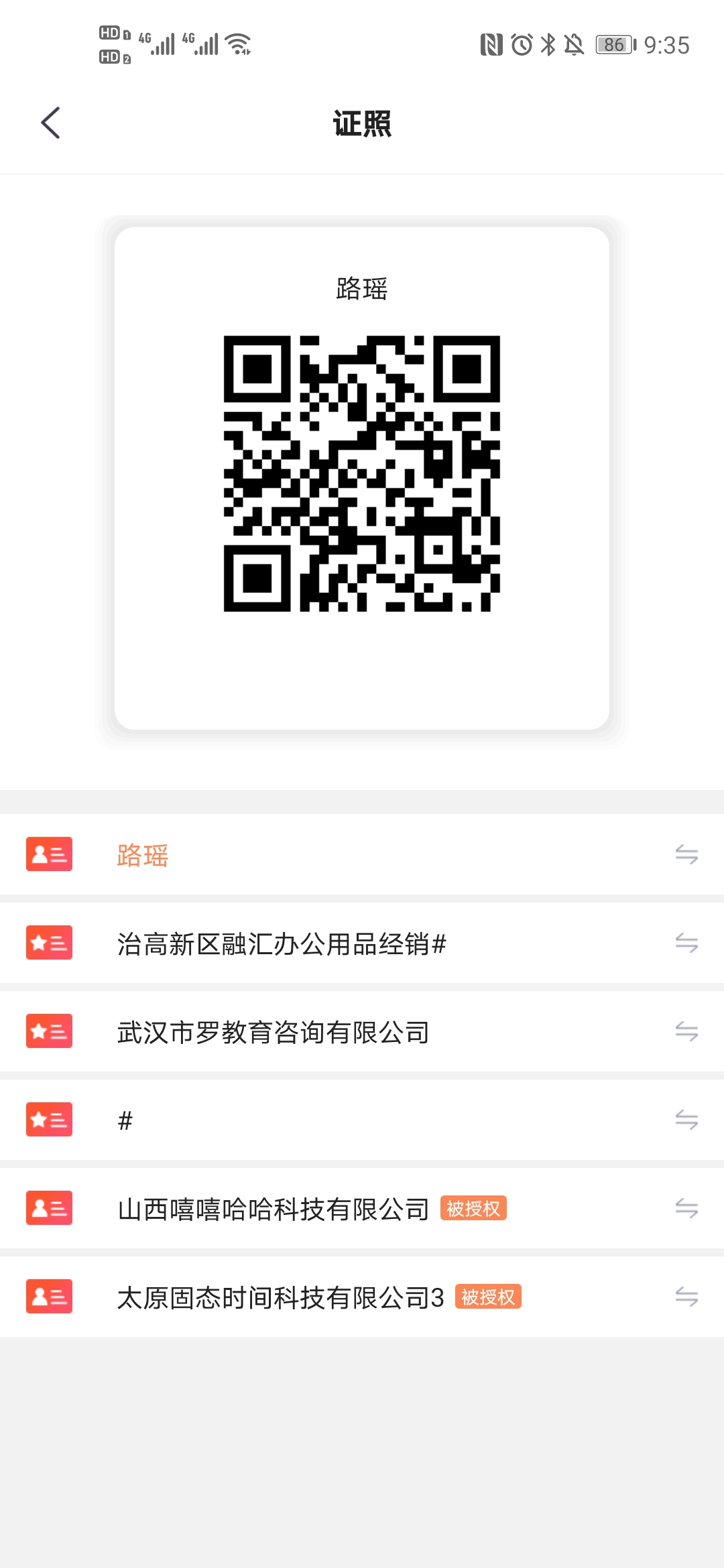Tap the 路瑶 name above the QR code
The height and width of the screenshot is (1568, 724).
point(362,288)
